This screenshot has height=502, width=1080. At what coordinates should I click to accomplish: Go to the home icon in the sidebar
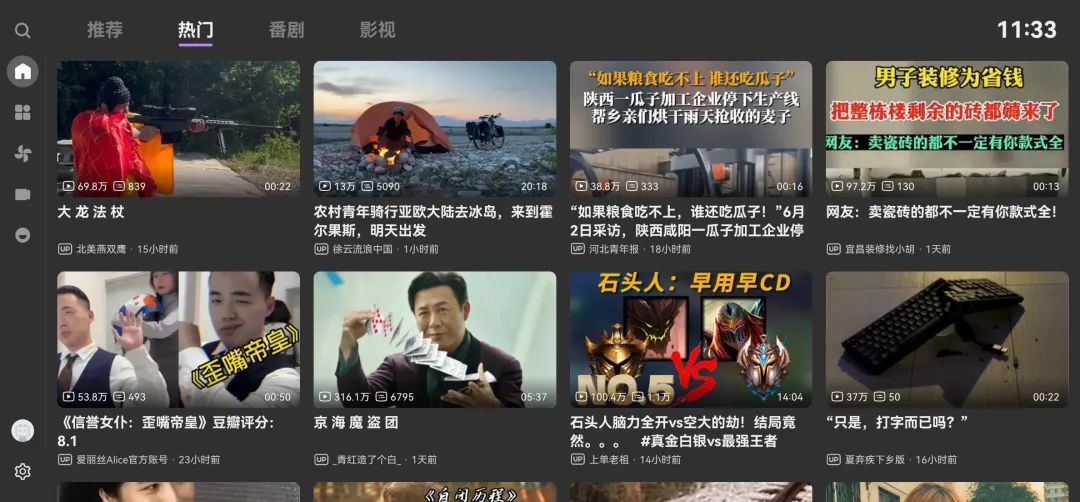22,71
